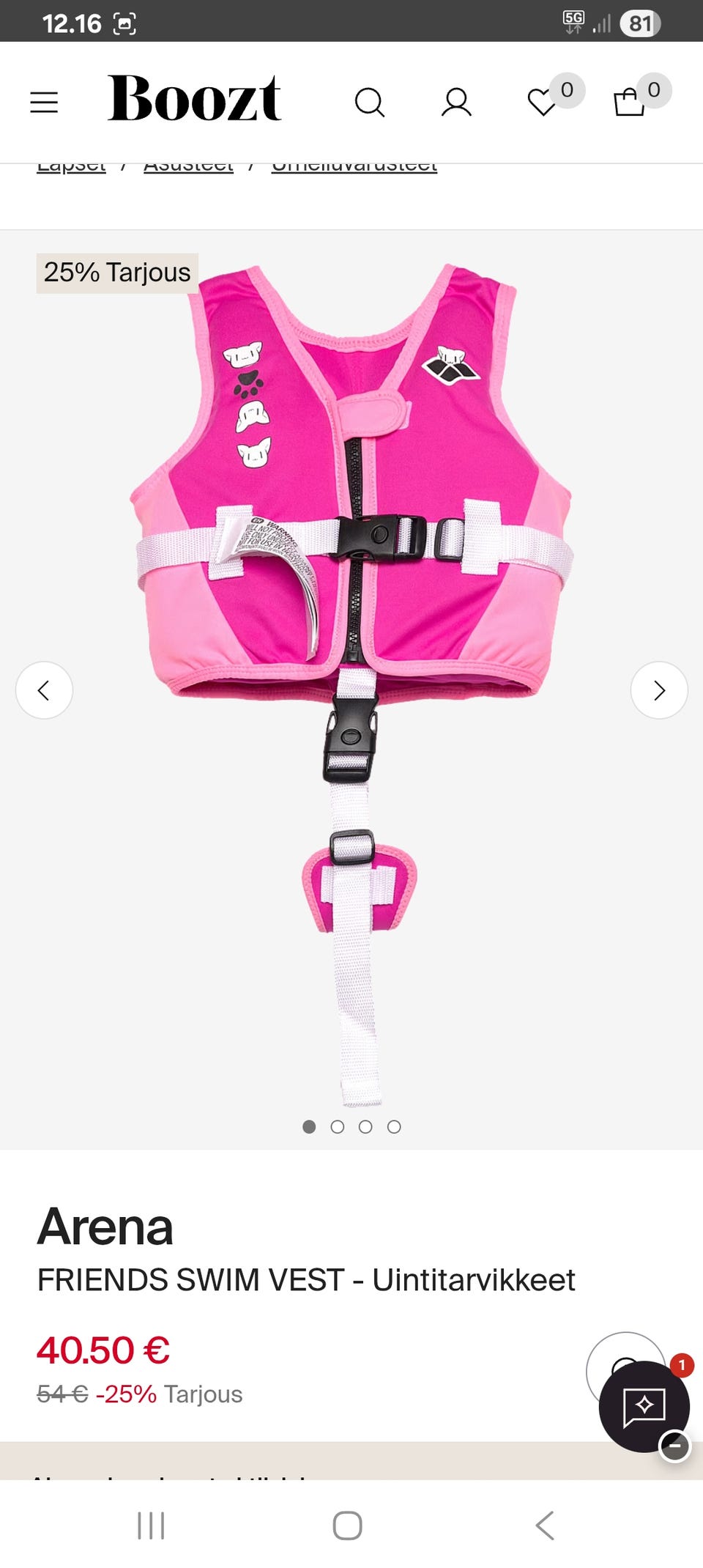Open the search icon
Viewport: 703px width, 1568px height.
coord(370,103)
